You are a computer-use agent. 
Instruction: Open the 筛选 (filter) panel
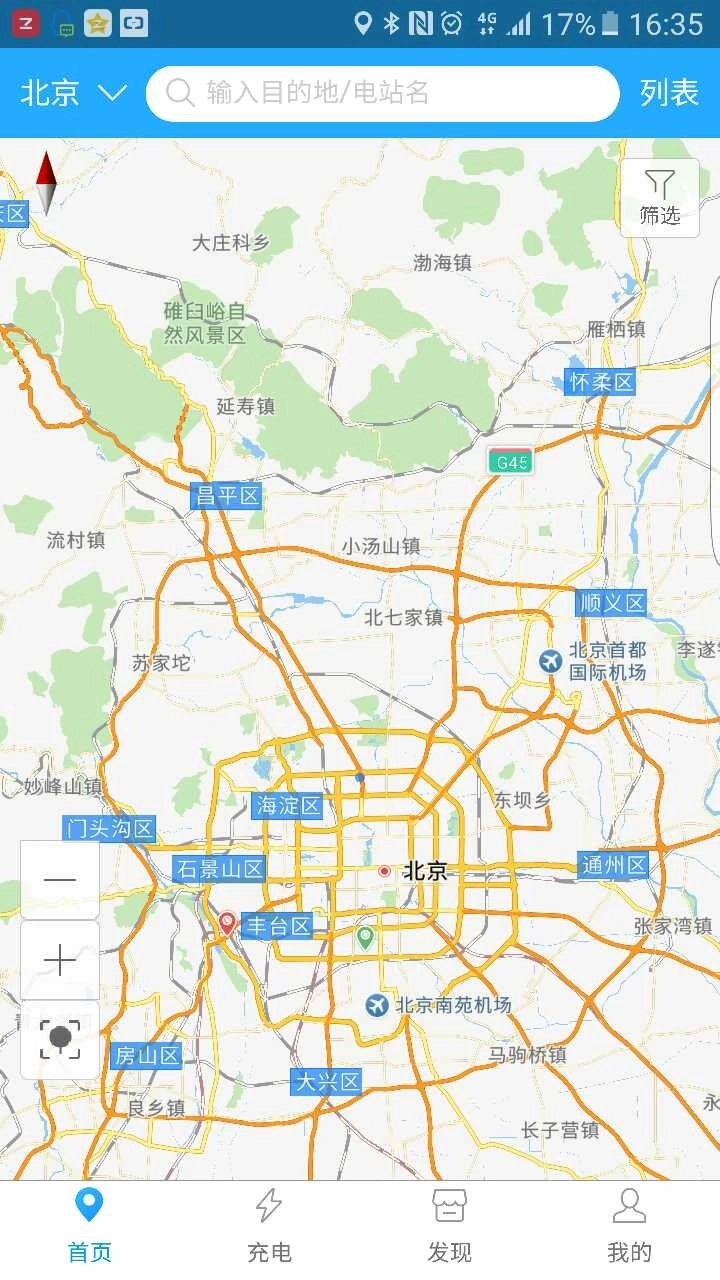tap(658, 196)
